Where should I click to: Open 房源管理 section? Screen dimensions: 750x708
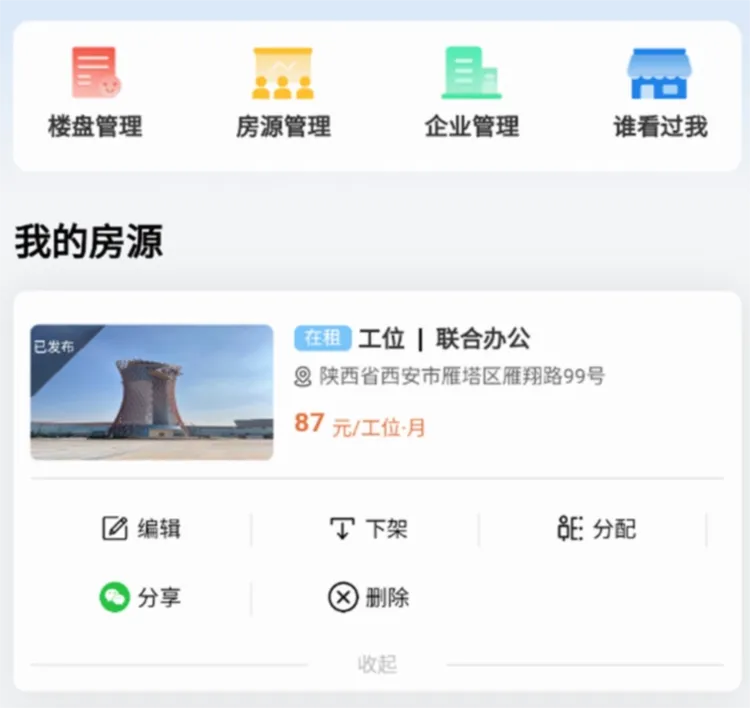pos(283,94)
